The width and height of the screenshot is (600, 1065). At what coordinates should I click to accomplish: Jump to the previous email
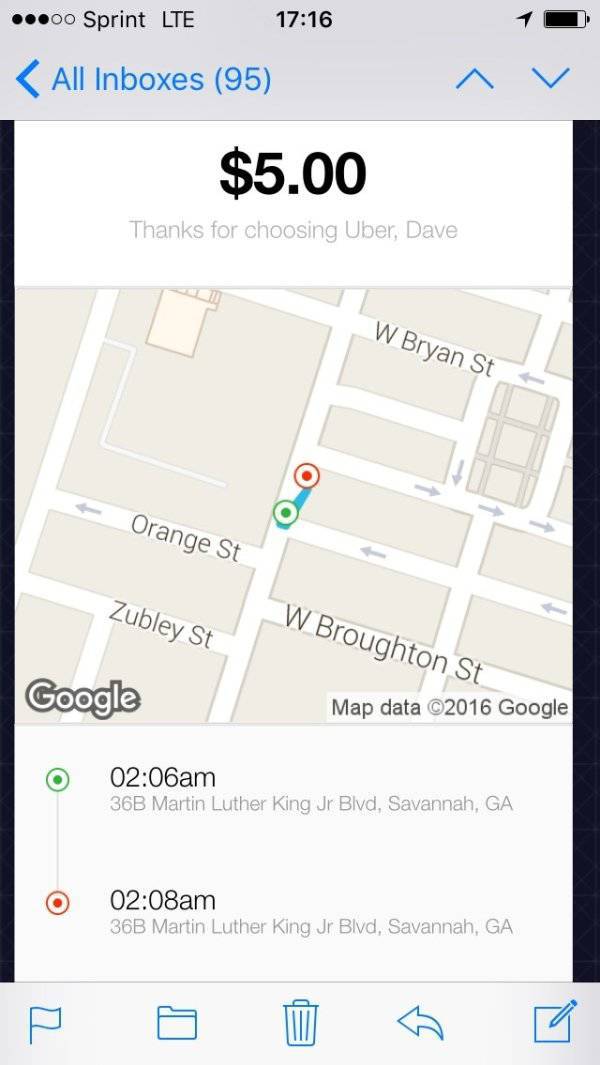tap(474, 79)
